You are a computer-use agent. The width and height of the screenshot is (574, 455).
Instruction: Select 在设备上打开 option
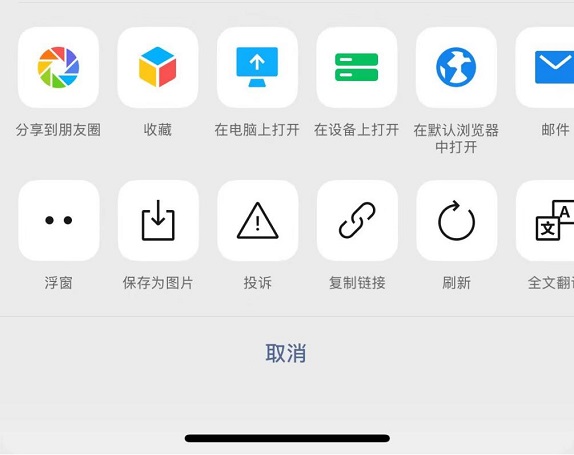click(357, 67)
